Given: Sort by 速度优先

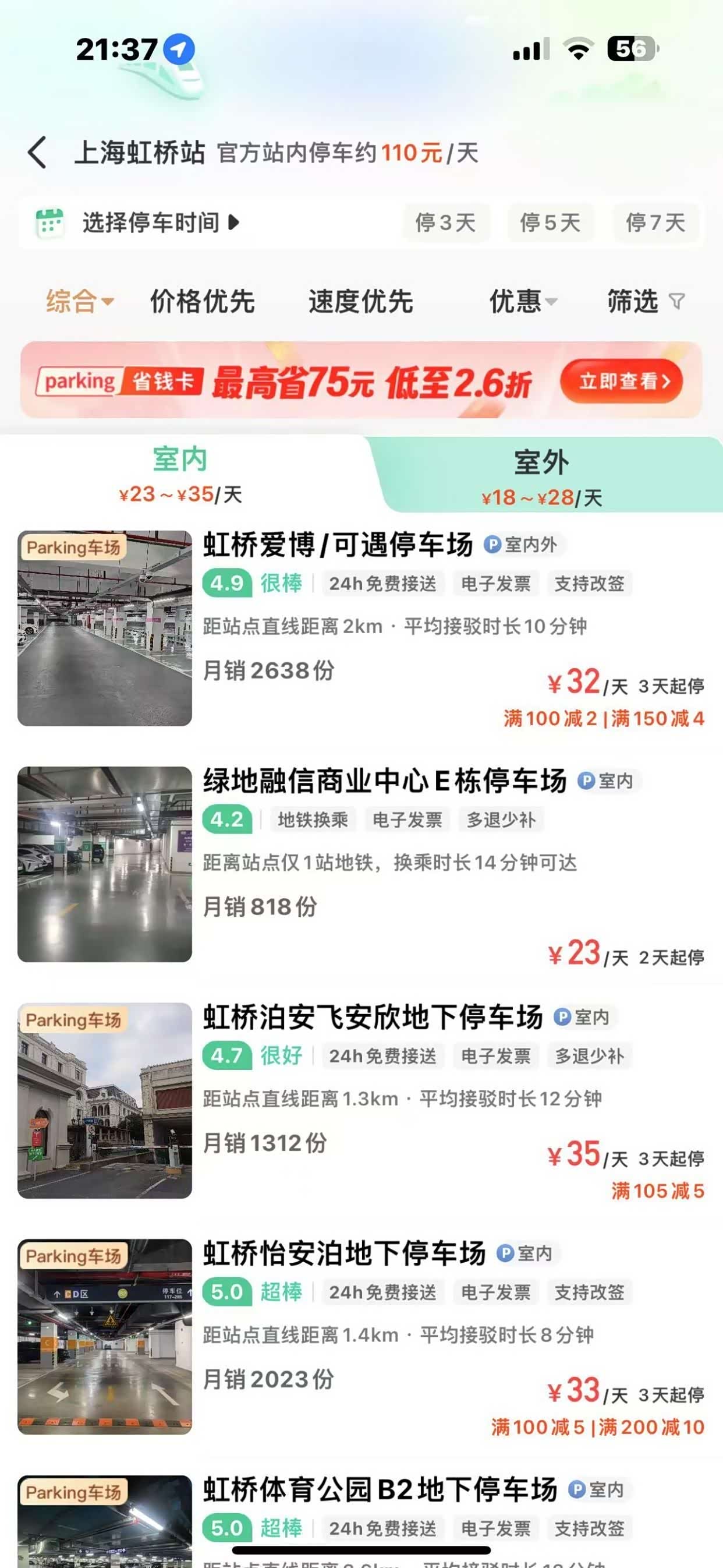Looking at the screenshot, I should coord(361,301).
